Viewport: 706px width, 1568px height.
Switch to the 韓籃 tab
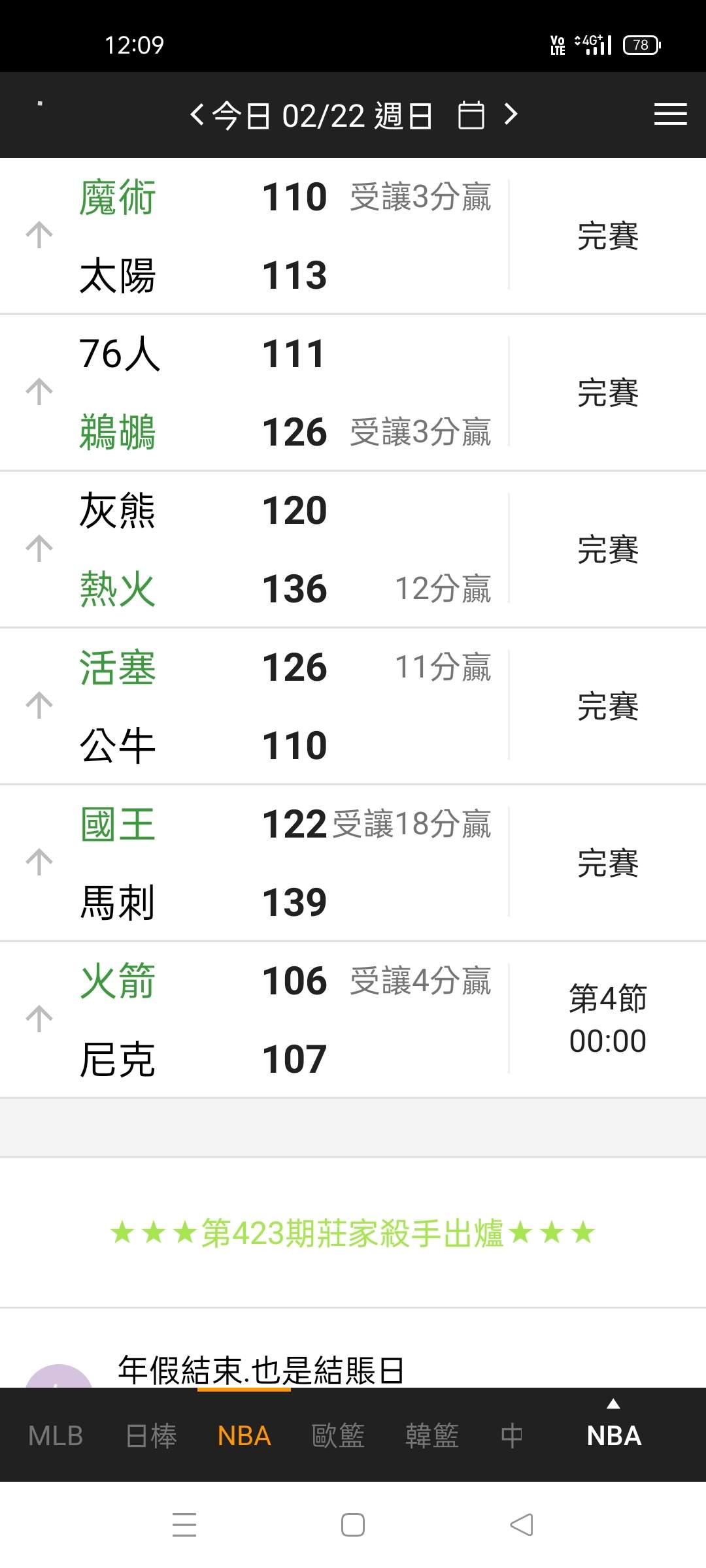click(x=432, y=1436)
